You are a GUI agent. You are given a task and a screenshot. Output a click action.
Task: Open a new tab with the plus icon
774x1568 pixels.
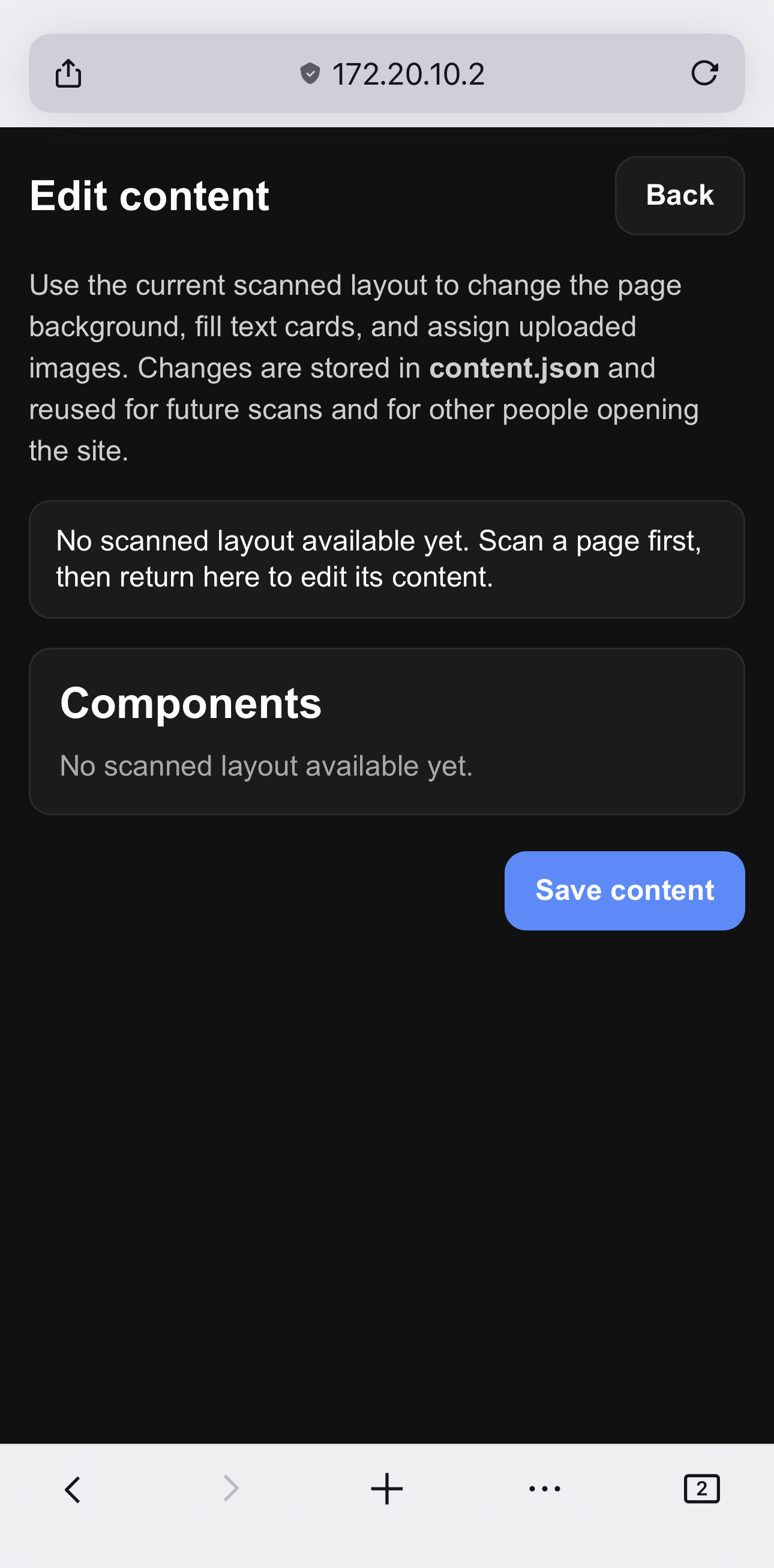click(387, 1488)
